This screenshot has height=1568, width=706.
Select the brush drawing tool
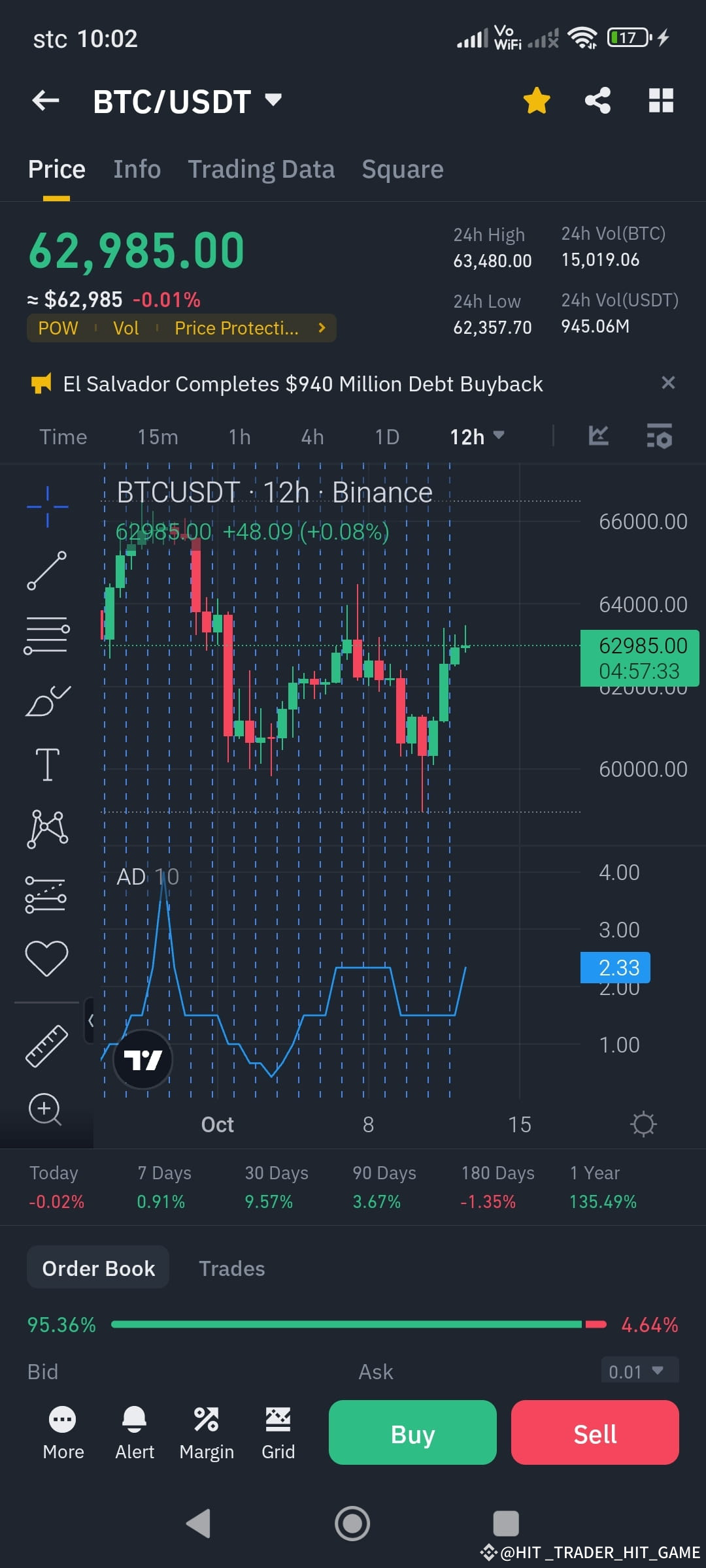tap(46, 699)
